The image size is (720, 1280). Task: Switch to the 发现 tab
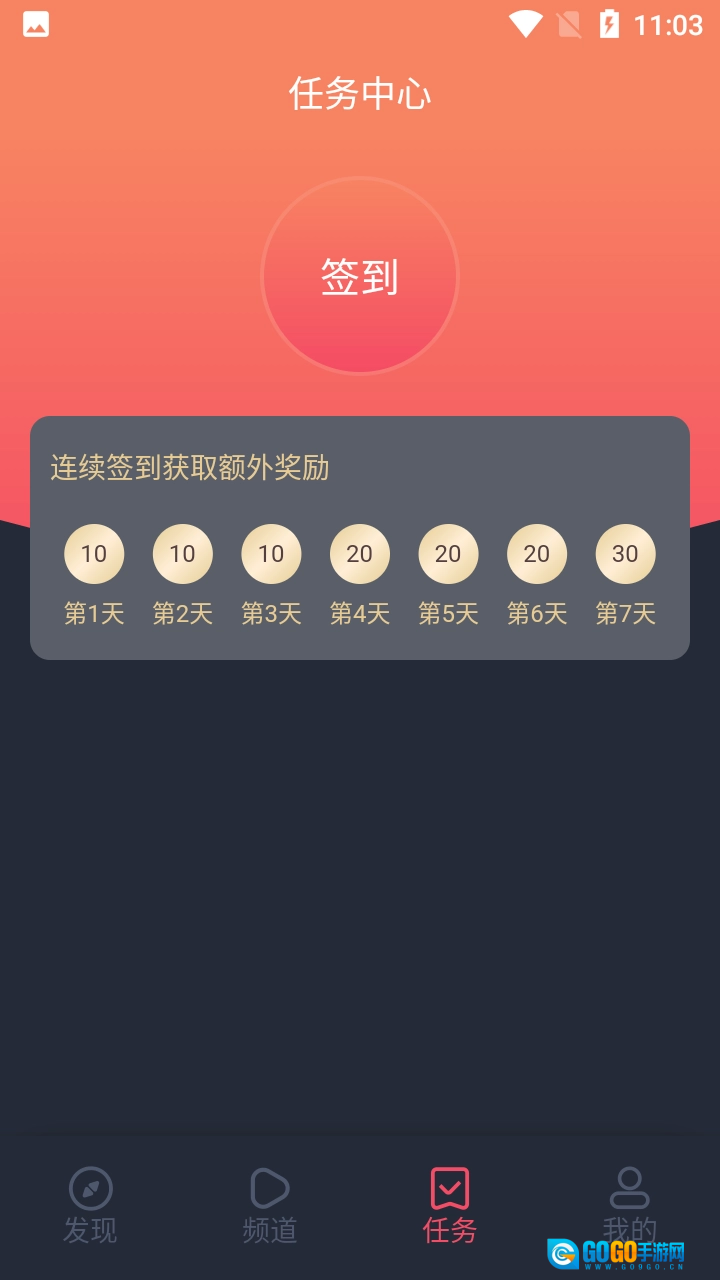pos(90,1204)
